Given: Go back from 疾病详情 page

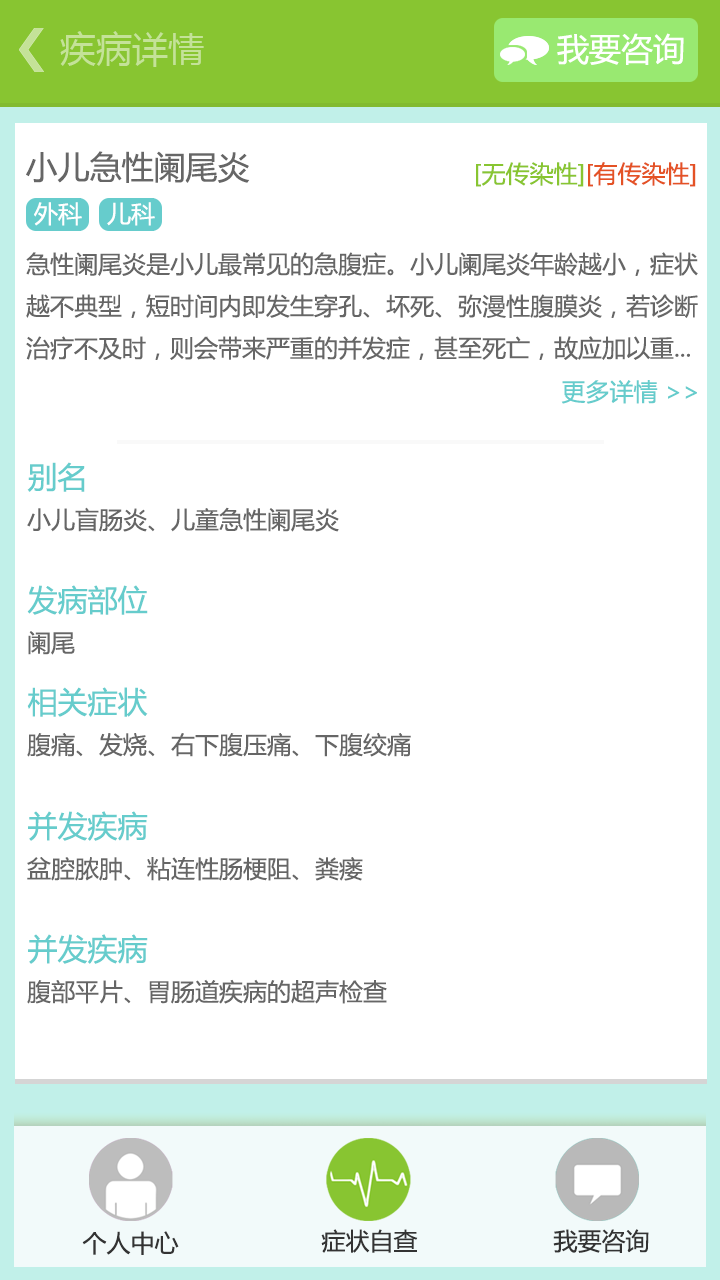Looking at the screenshot, I should click(32, 50).
